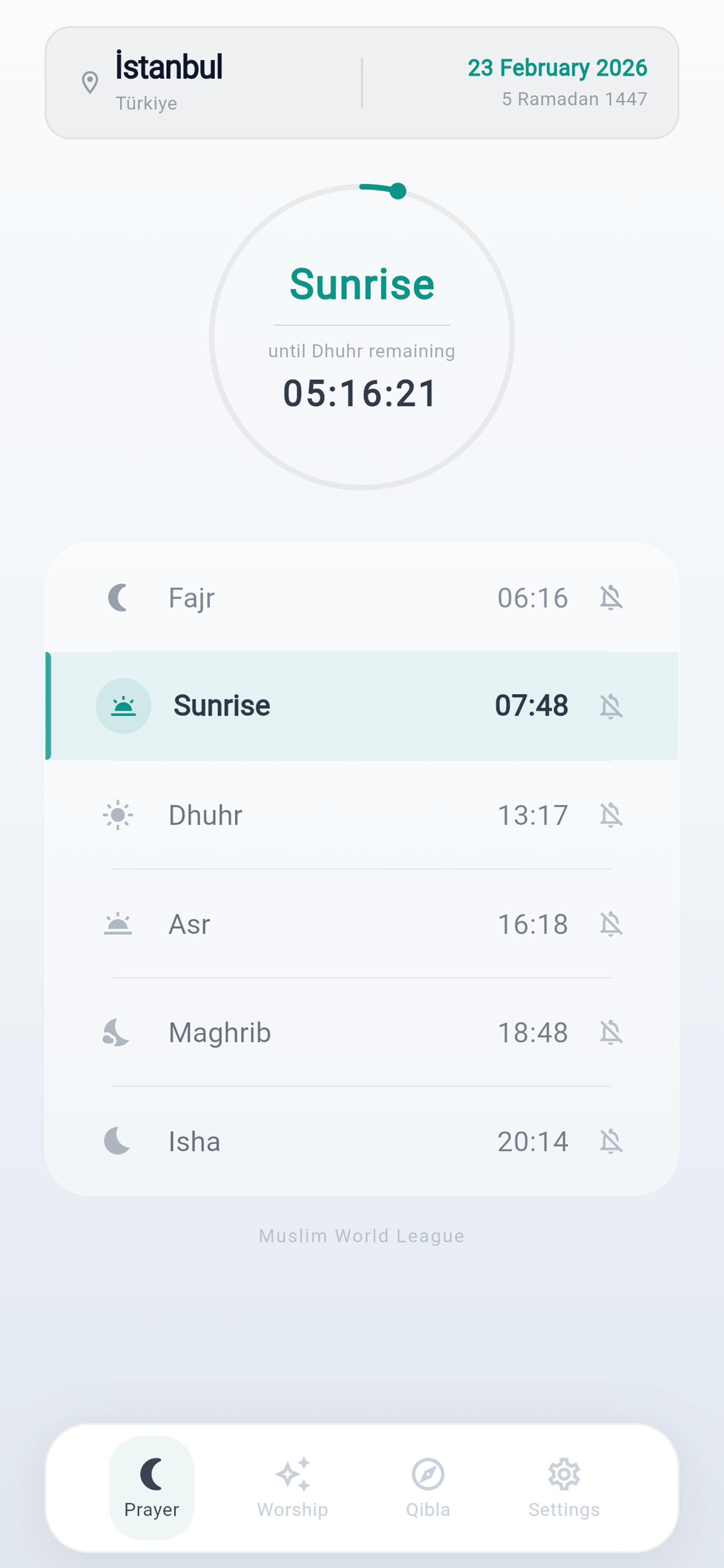Click the location pin icon
The width and height of the screenshot is (724, 1568).
(x=90, y=83)
